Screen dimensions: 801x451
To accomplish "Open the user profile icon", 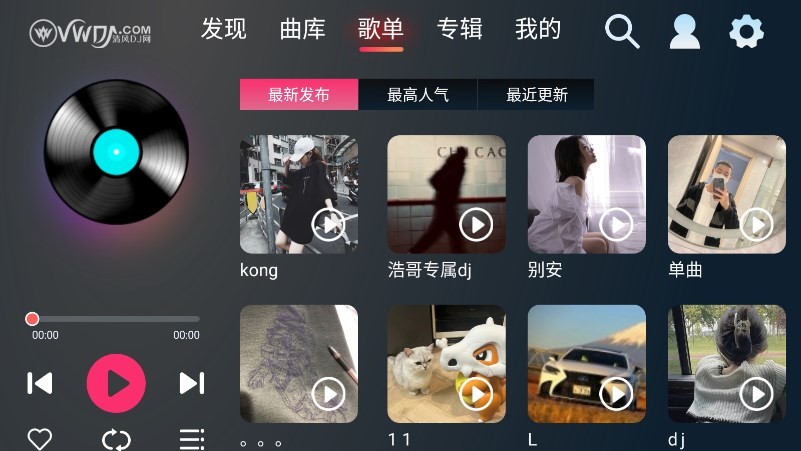I will 684,32.
